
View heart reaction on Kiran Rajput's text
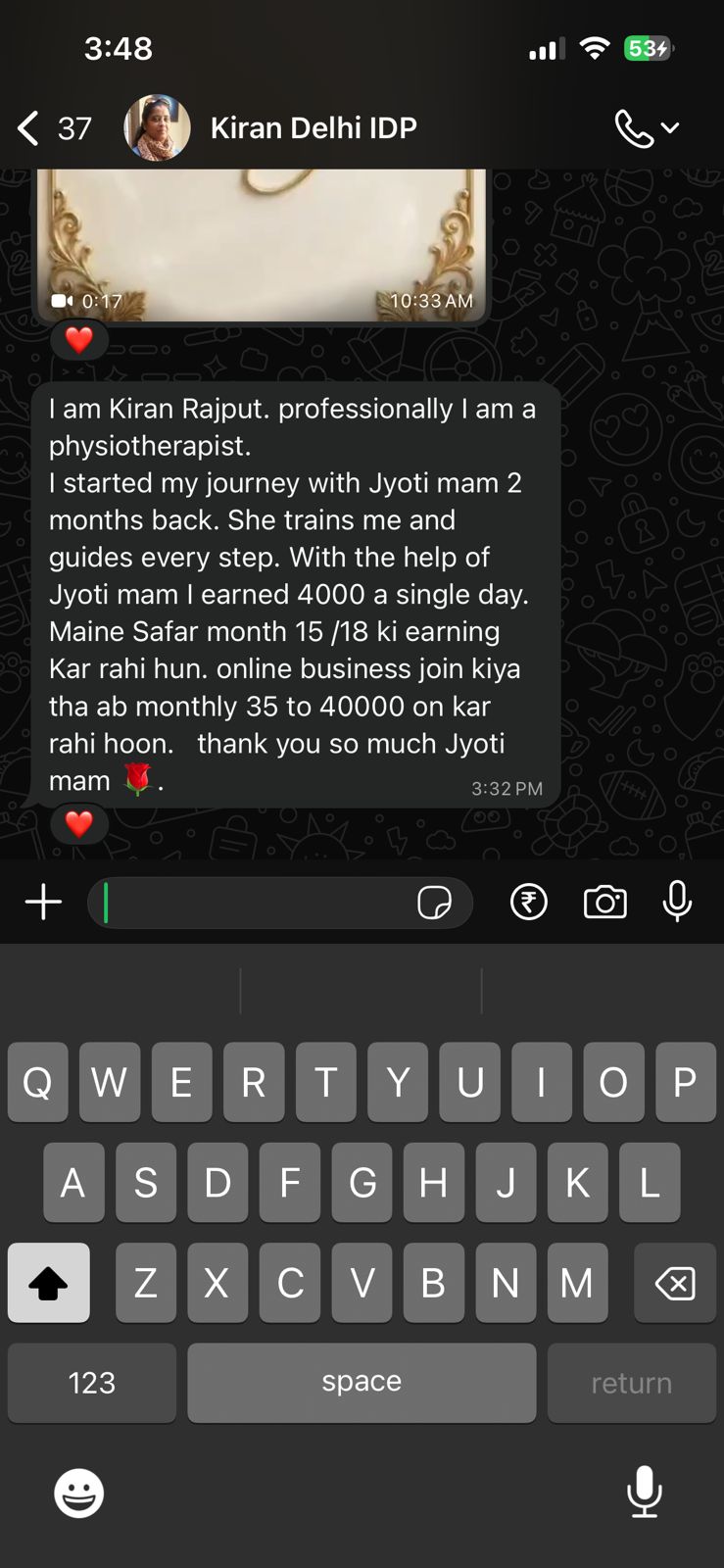tap(79, 824)
